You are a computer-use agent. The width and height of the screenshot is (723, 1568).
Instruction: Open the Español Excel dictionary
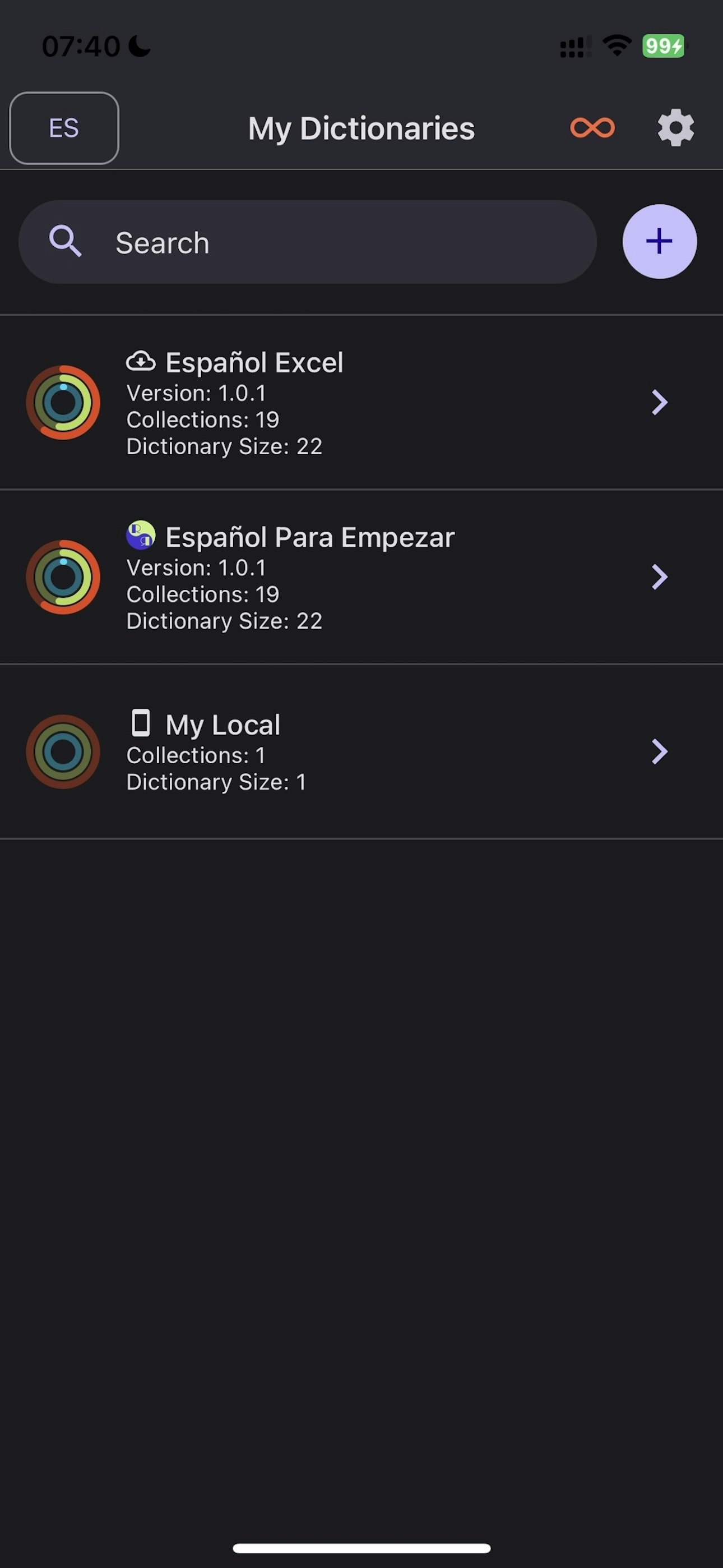pos(361,402)
